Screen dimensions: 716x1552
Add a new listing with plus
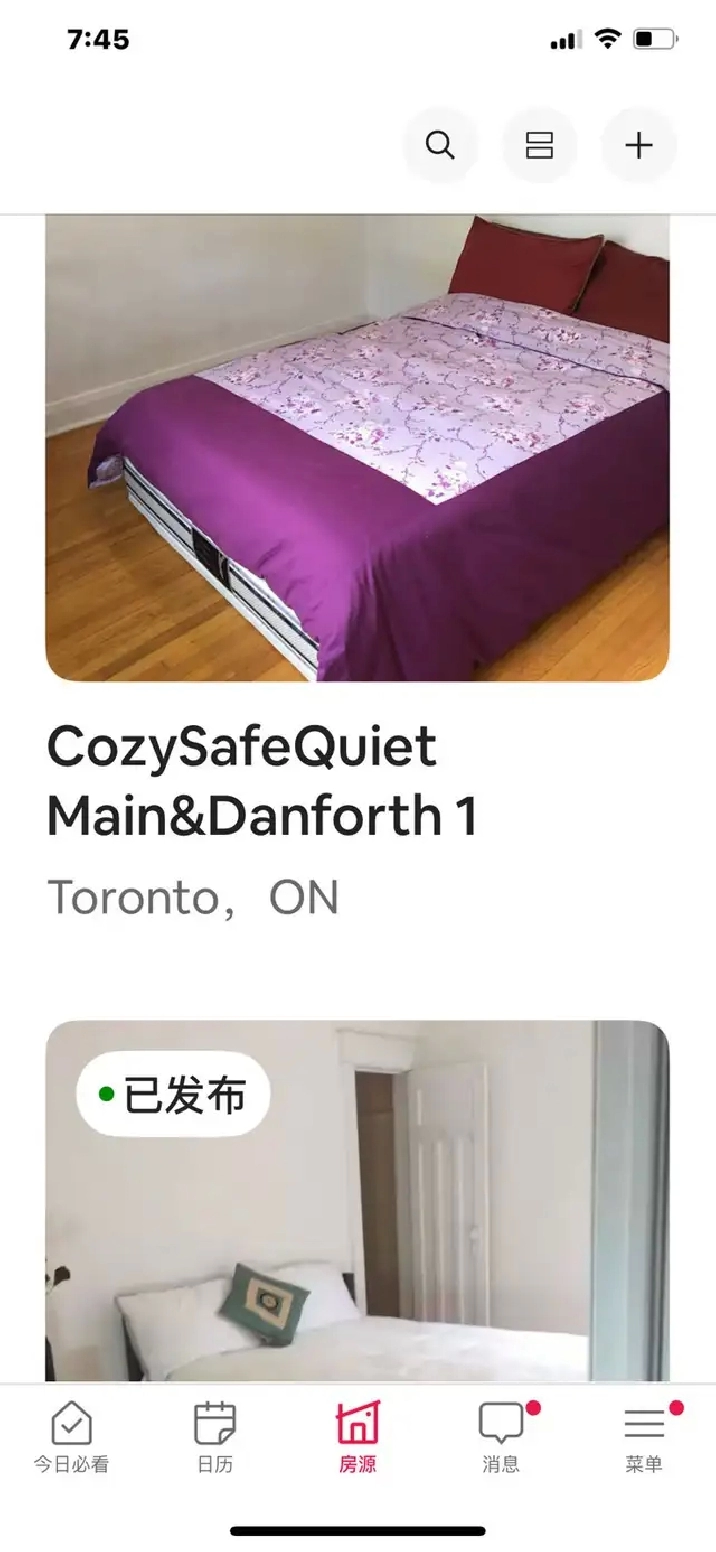click(639, 146)
